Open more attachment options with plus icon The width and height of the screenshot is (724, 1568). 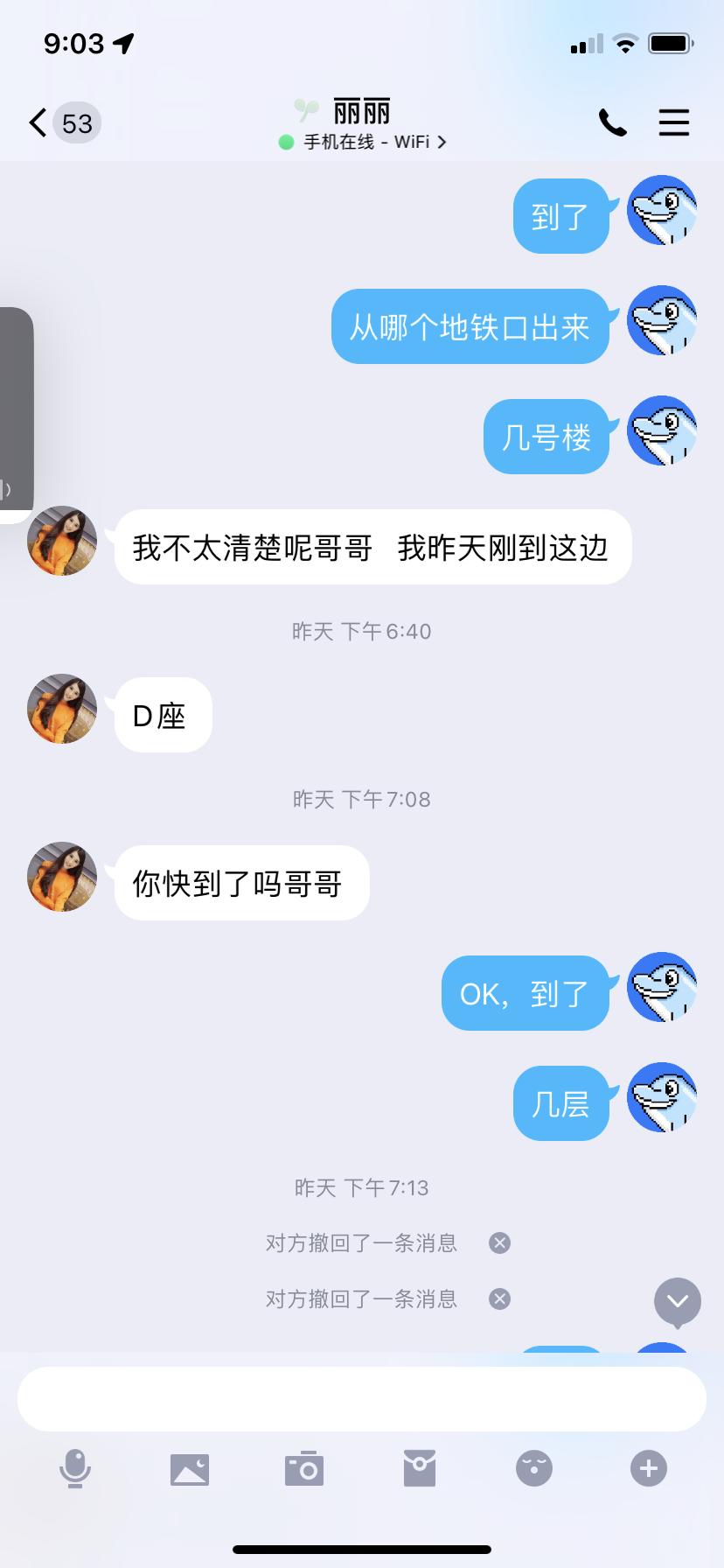[x=648, y=1468]
